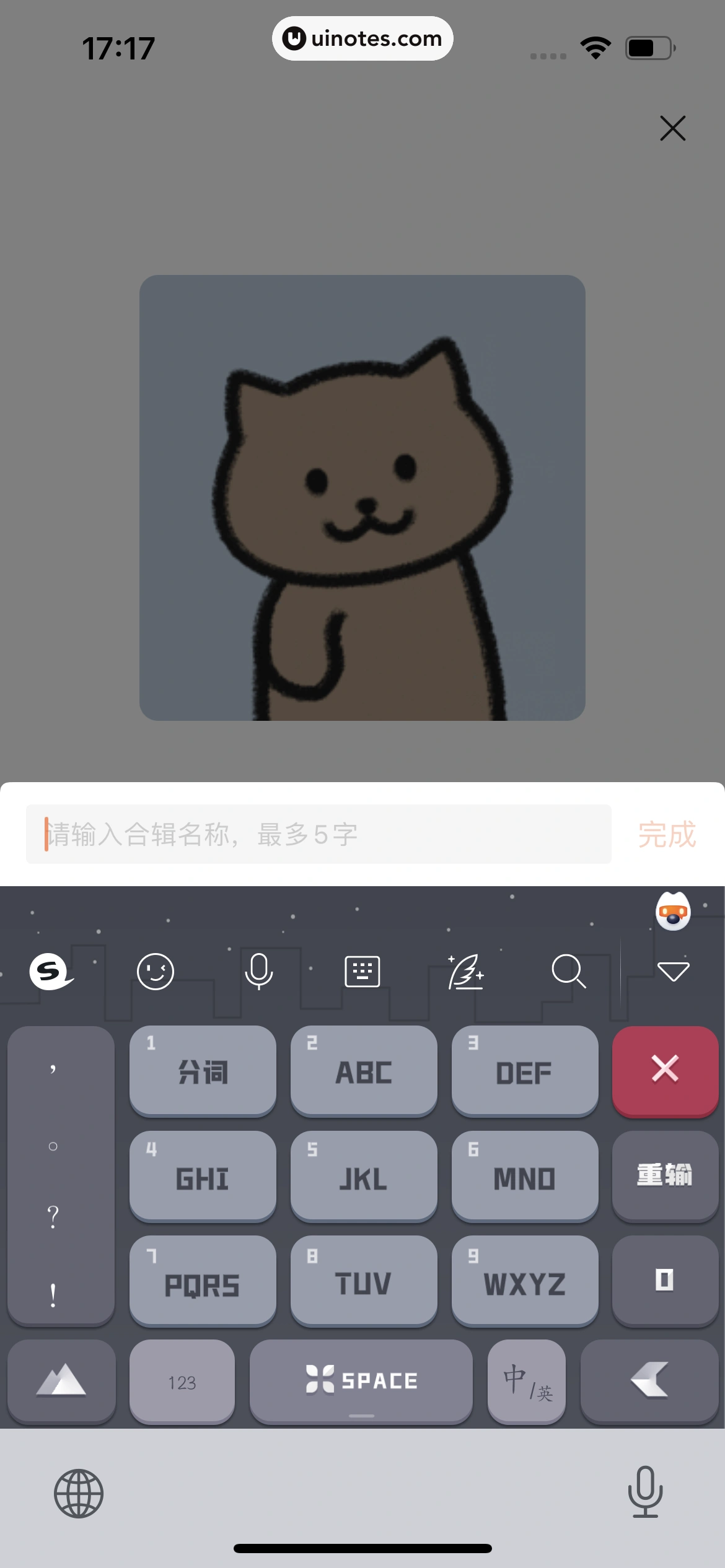Collapse the keyboard with the down chevron
Screen dimensions: 725x1568
coord(675,972)
